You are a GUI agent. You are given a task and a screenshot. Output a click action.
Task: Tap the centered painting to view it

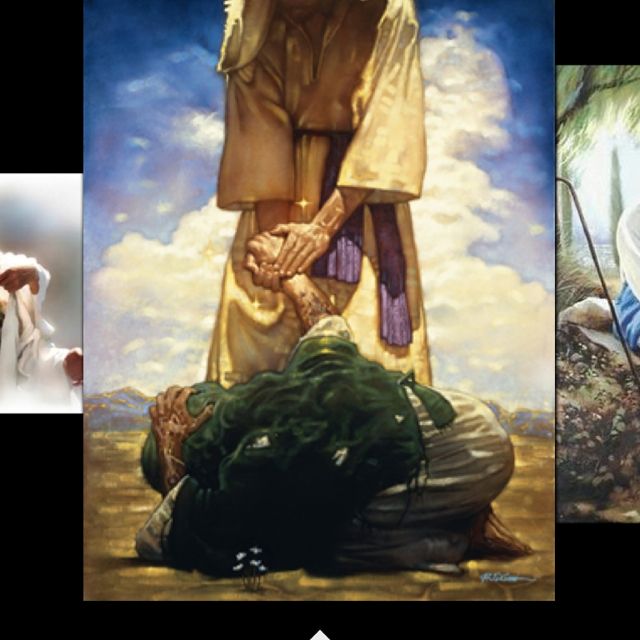[319, 300]
